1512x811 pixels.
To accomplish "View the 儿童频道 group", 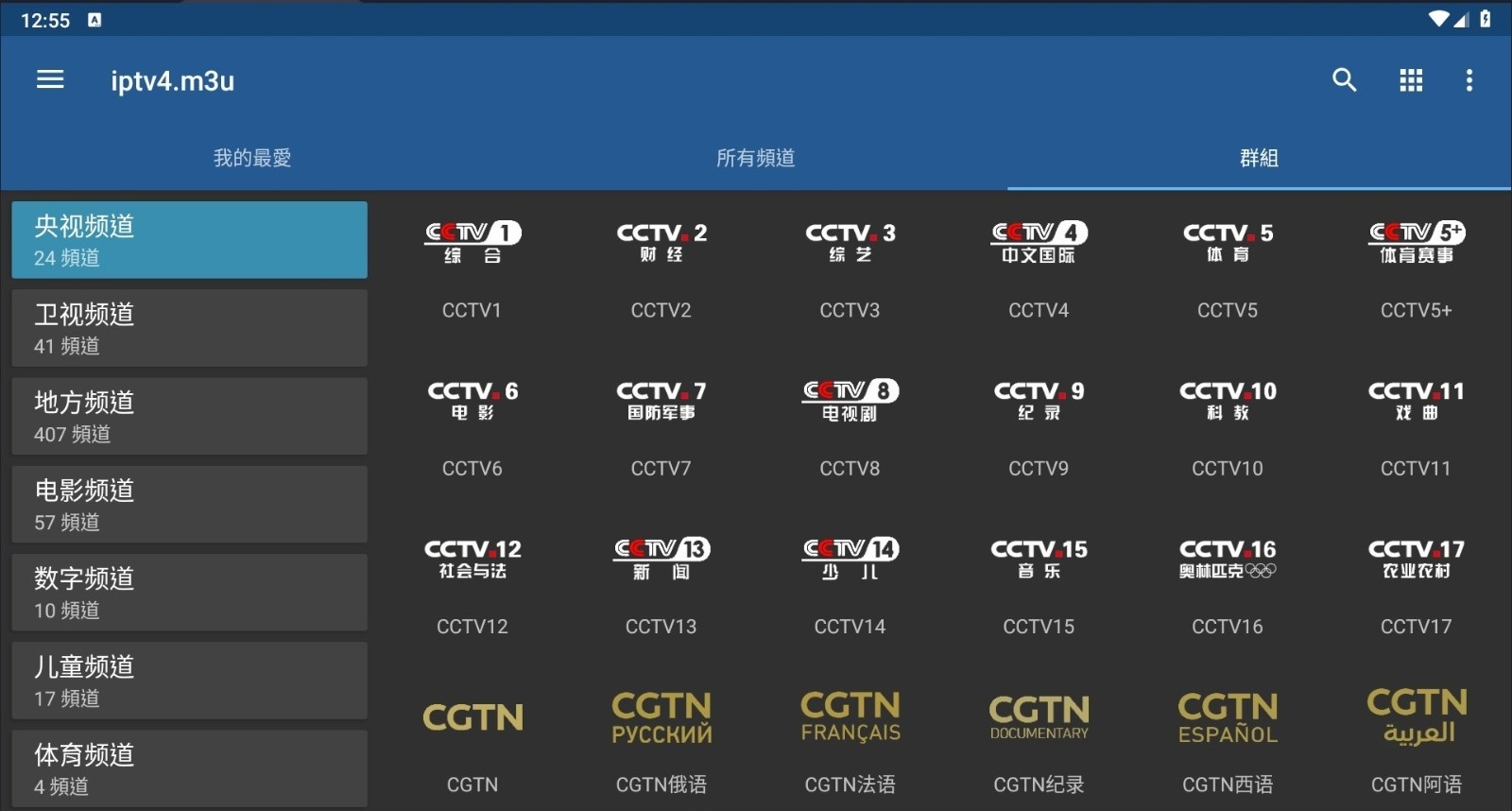I will (x=189, y=681).
